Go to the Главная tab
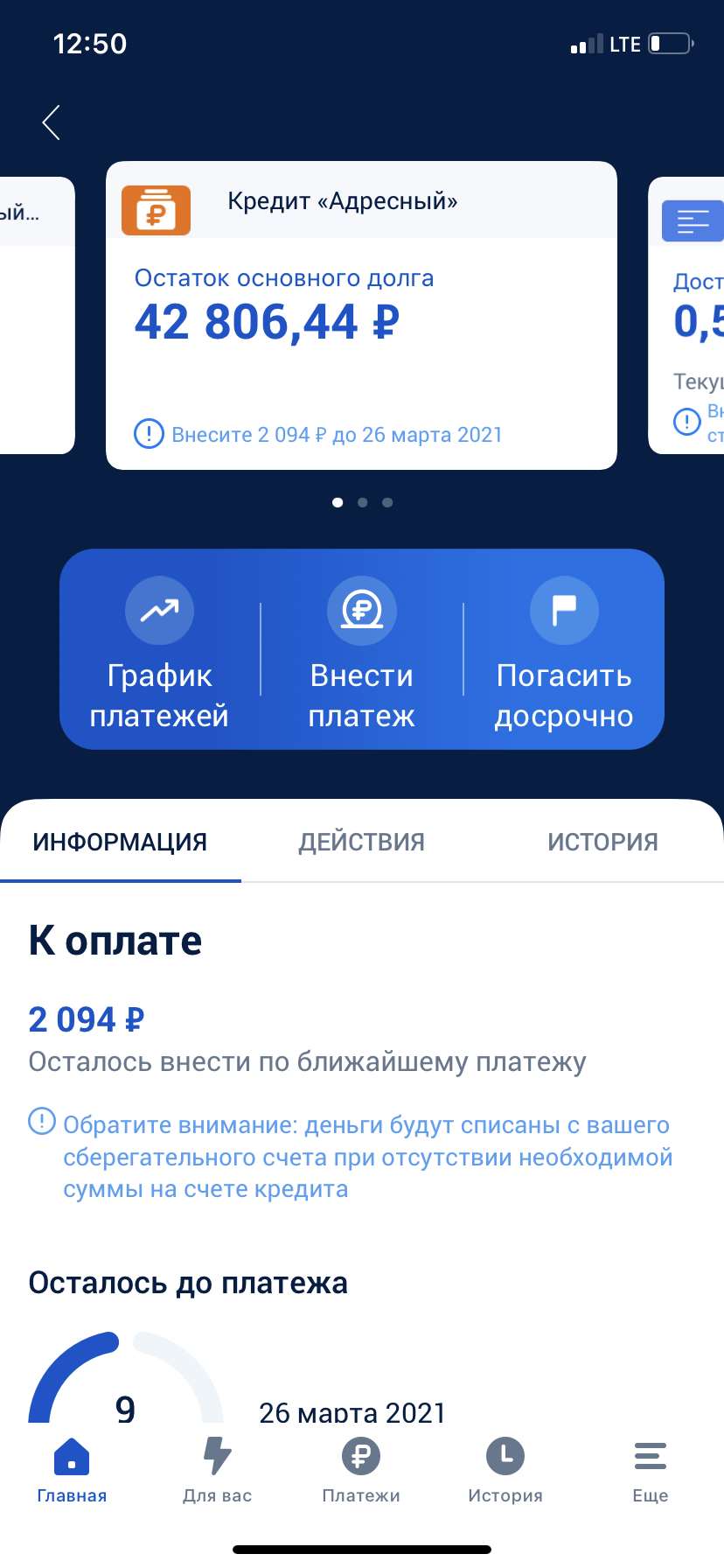724x1568 pixels. [x=72, y=1471]
